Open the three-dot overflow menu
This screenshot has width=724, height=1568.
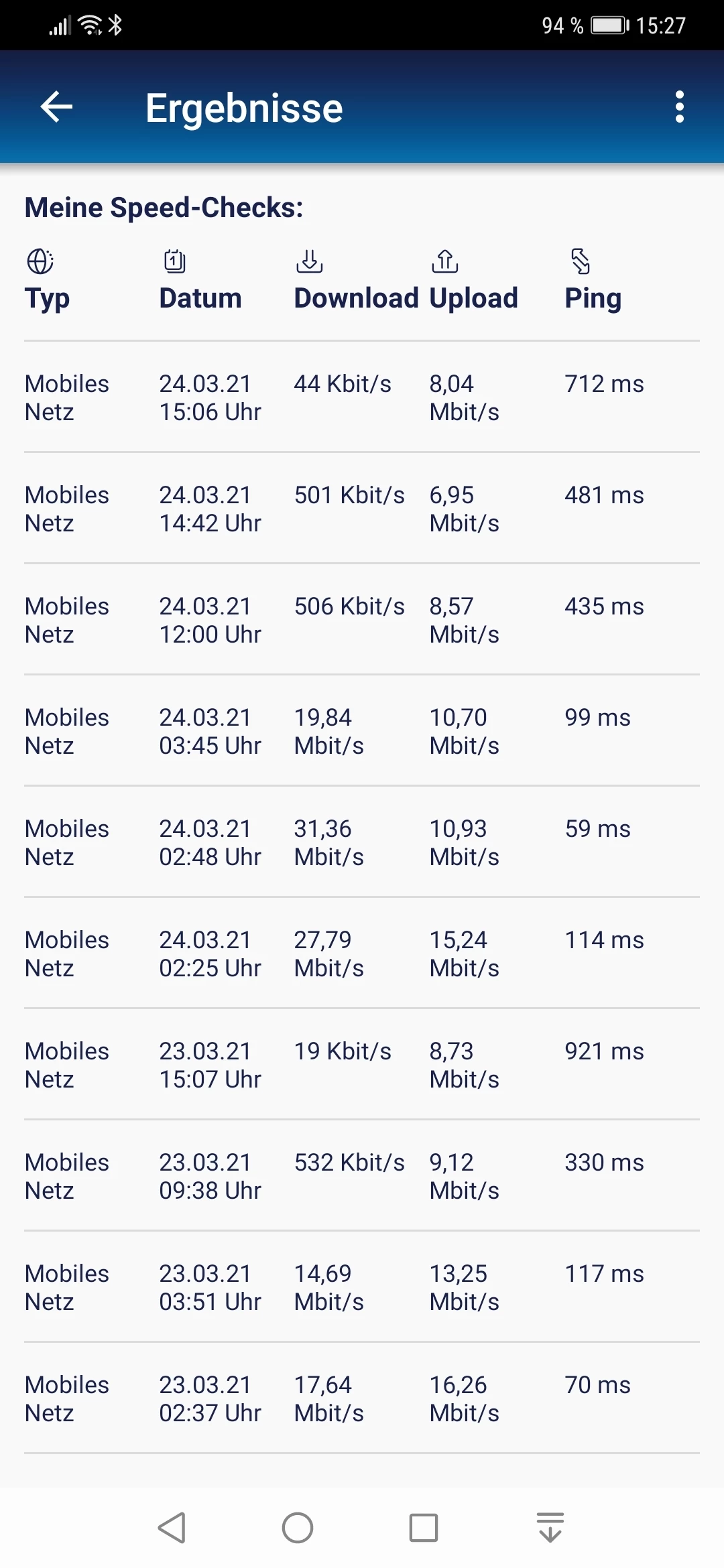[x=679, y=107]
